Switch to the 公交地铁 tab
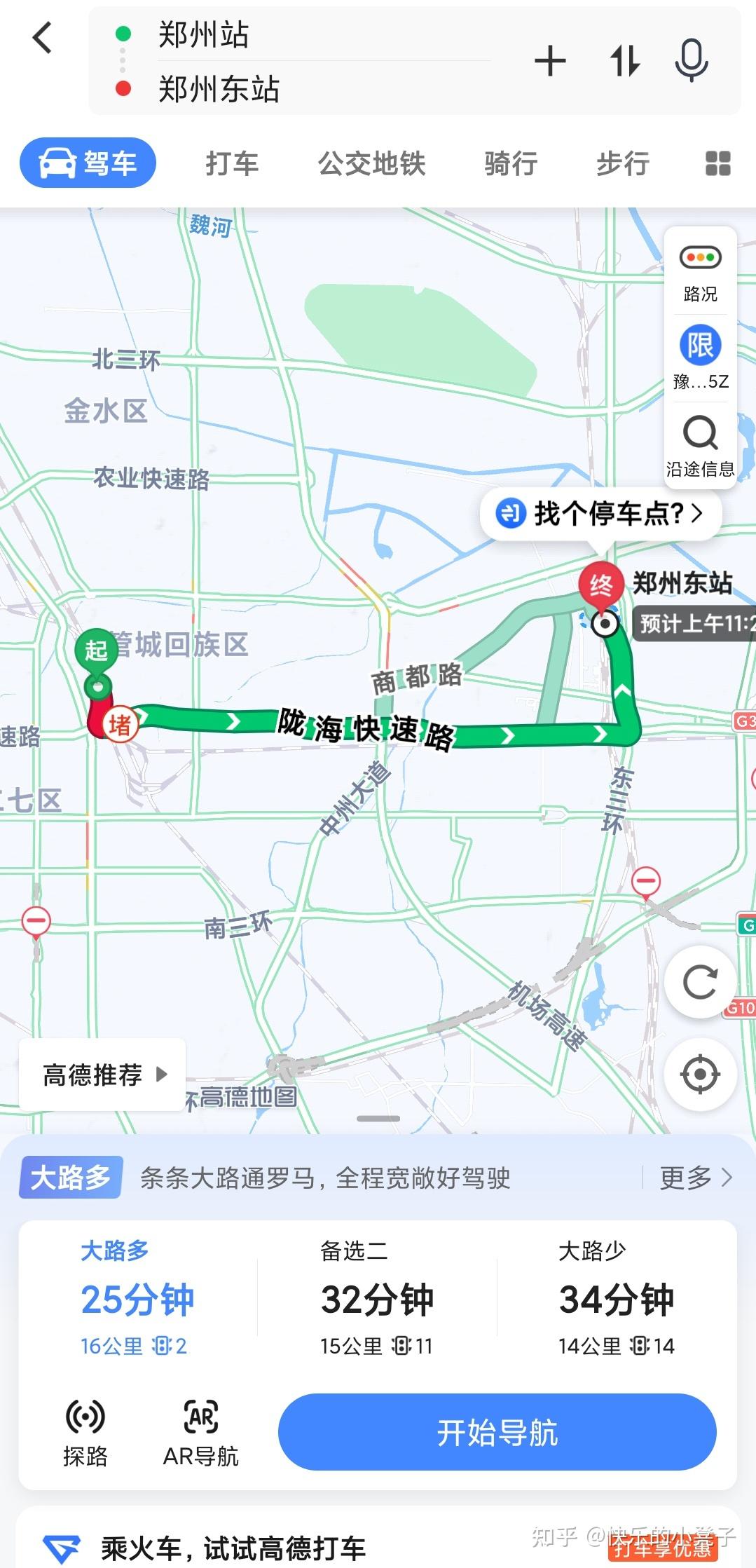 tap(371, 163)
